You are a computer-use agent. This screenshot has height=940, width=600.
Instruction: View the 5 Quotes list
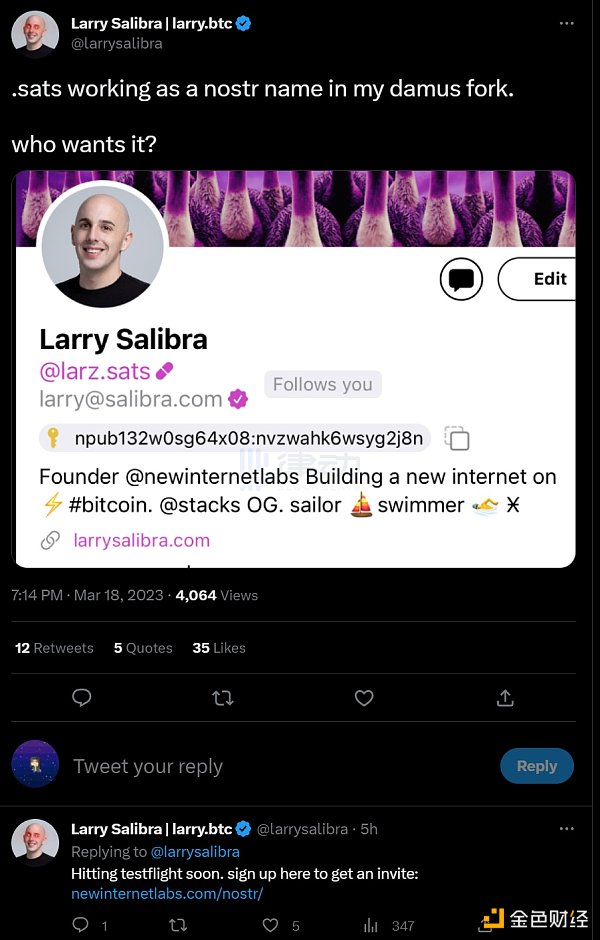click(143, 648)
